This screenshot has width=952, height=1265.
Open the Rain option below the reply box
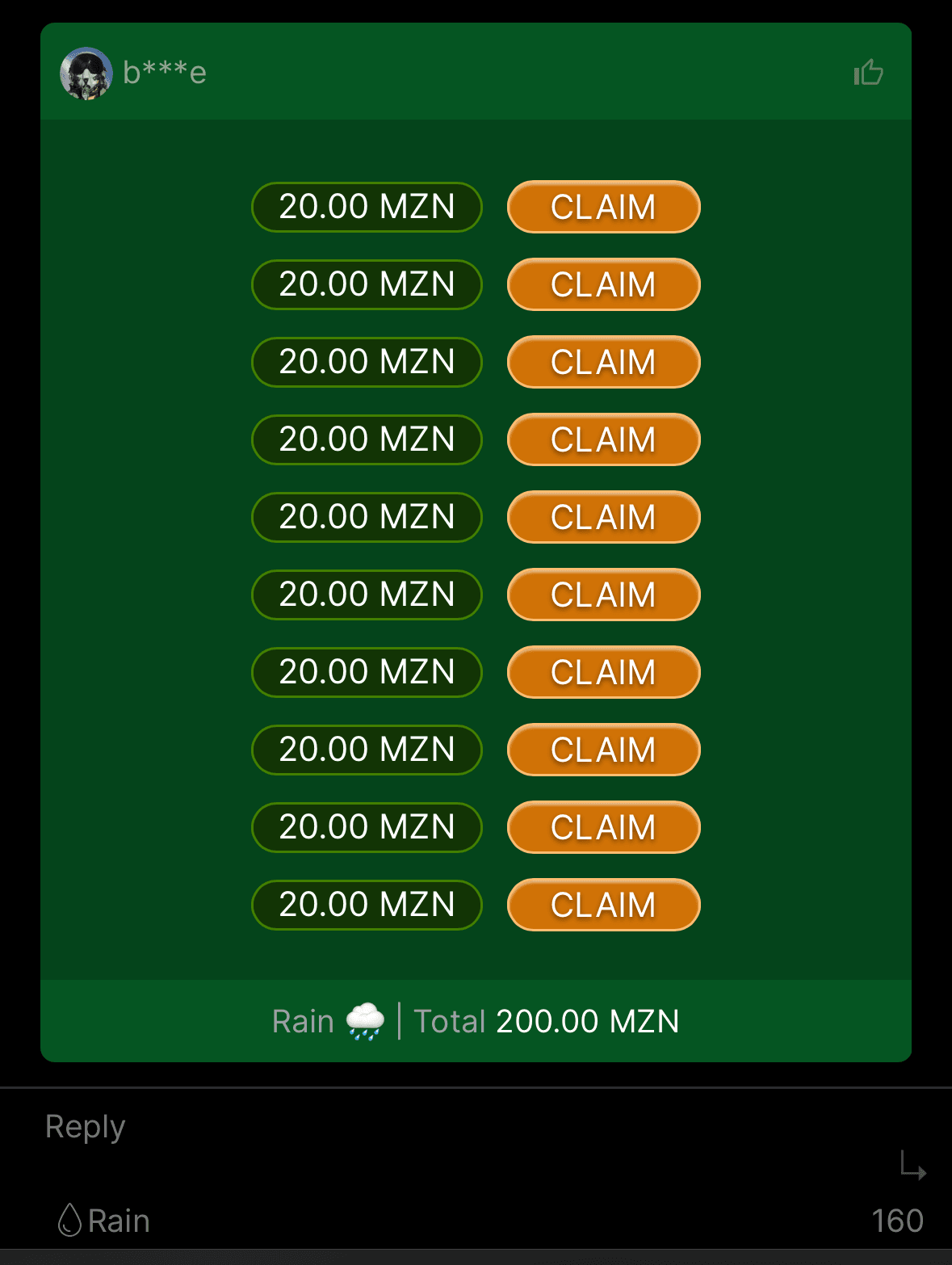click(x=104, y=1221)
